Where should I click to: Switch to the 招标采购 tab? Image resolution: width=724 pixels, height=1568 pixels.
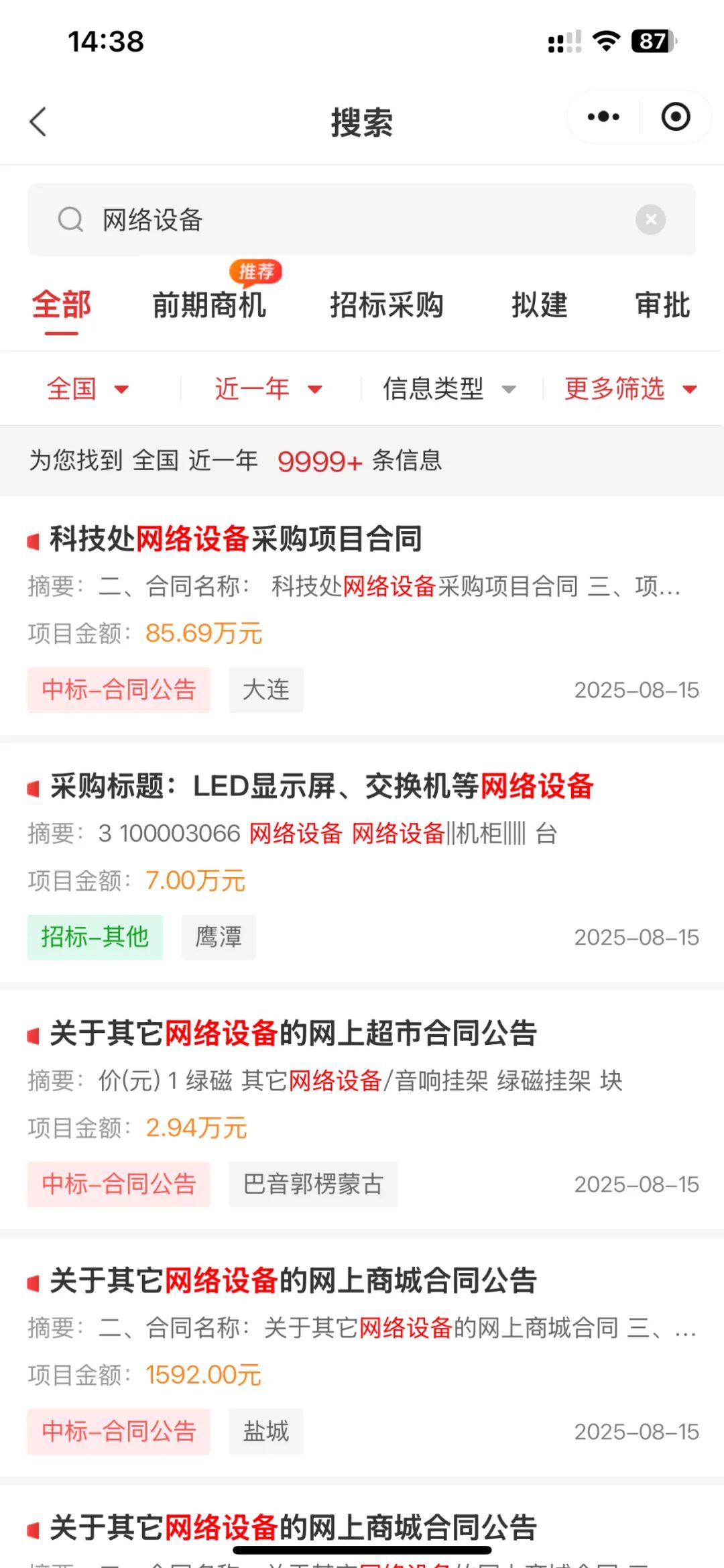pos(387,305)
